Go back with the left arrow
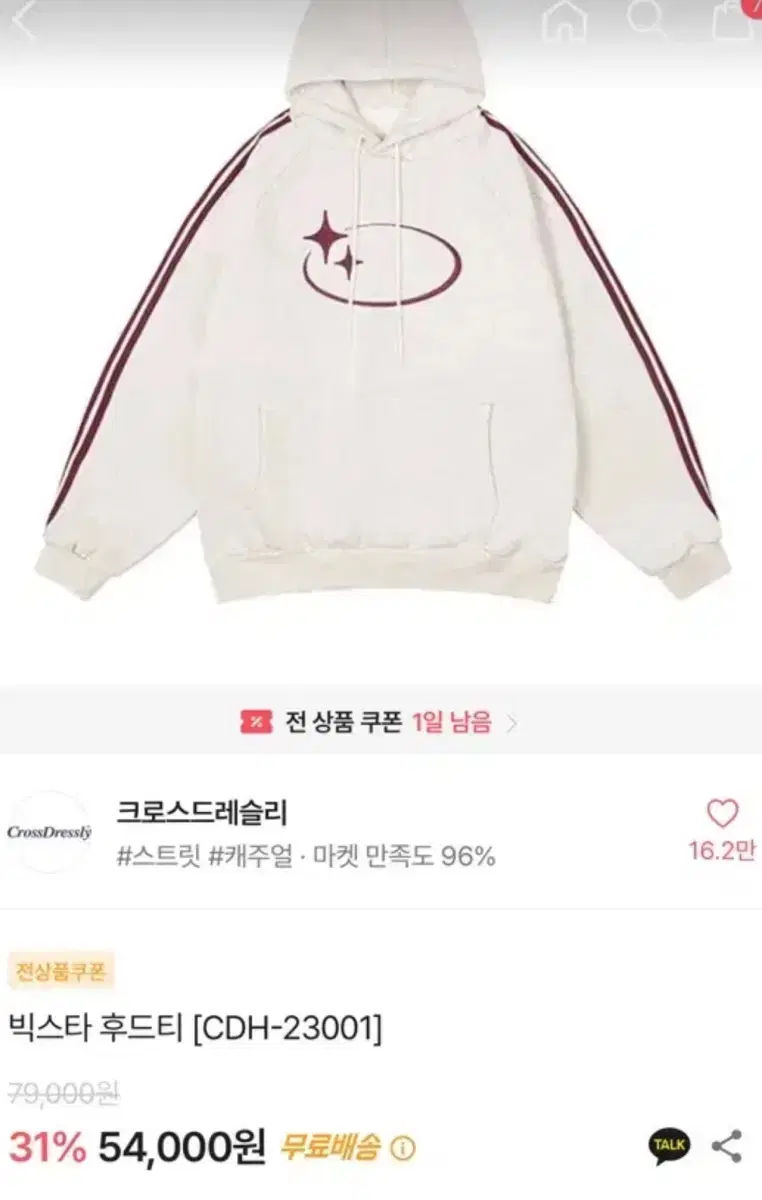The image size is (762, 1200). tap(22, 18)
